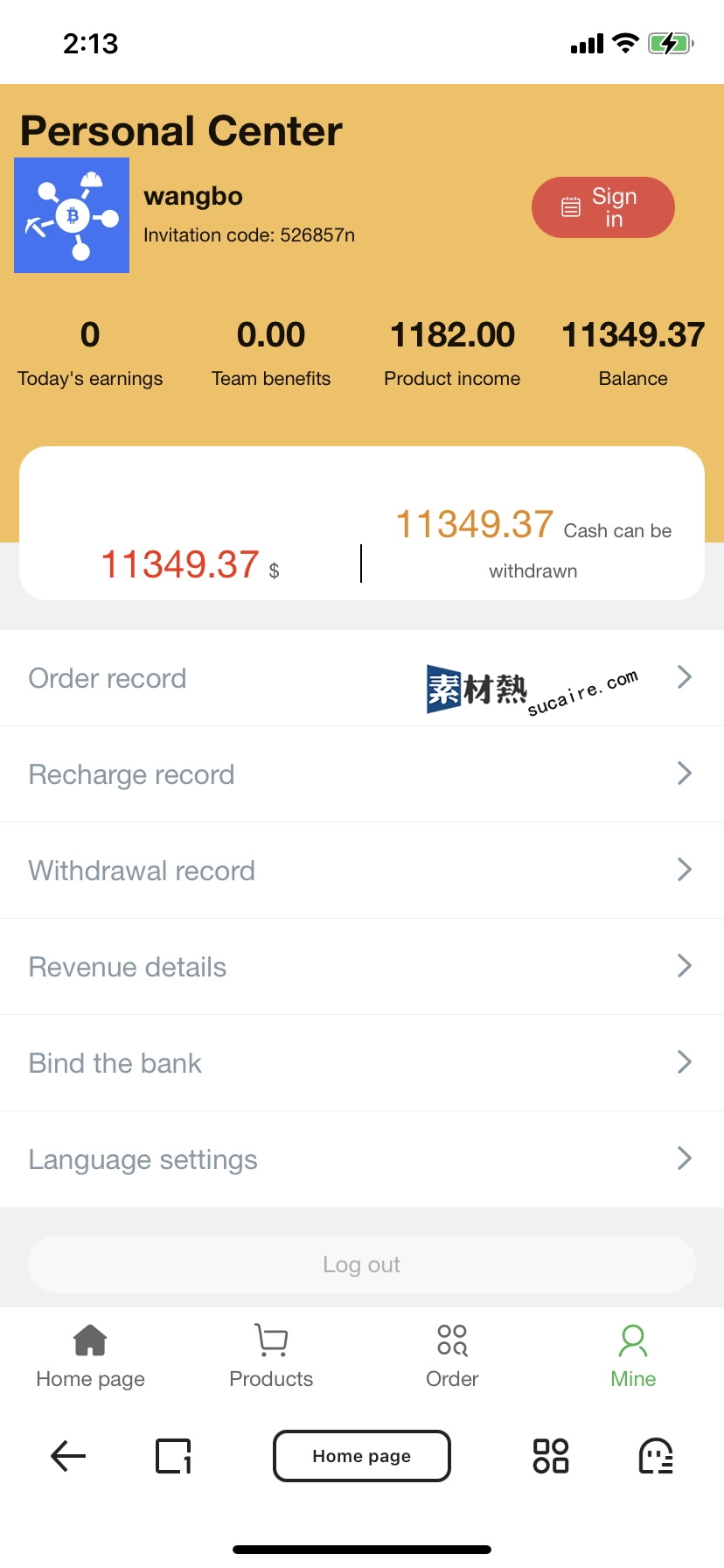The image size is (724, 1568).
Task: Open the browser grid menu icon
Action: pos(551,1456)
